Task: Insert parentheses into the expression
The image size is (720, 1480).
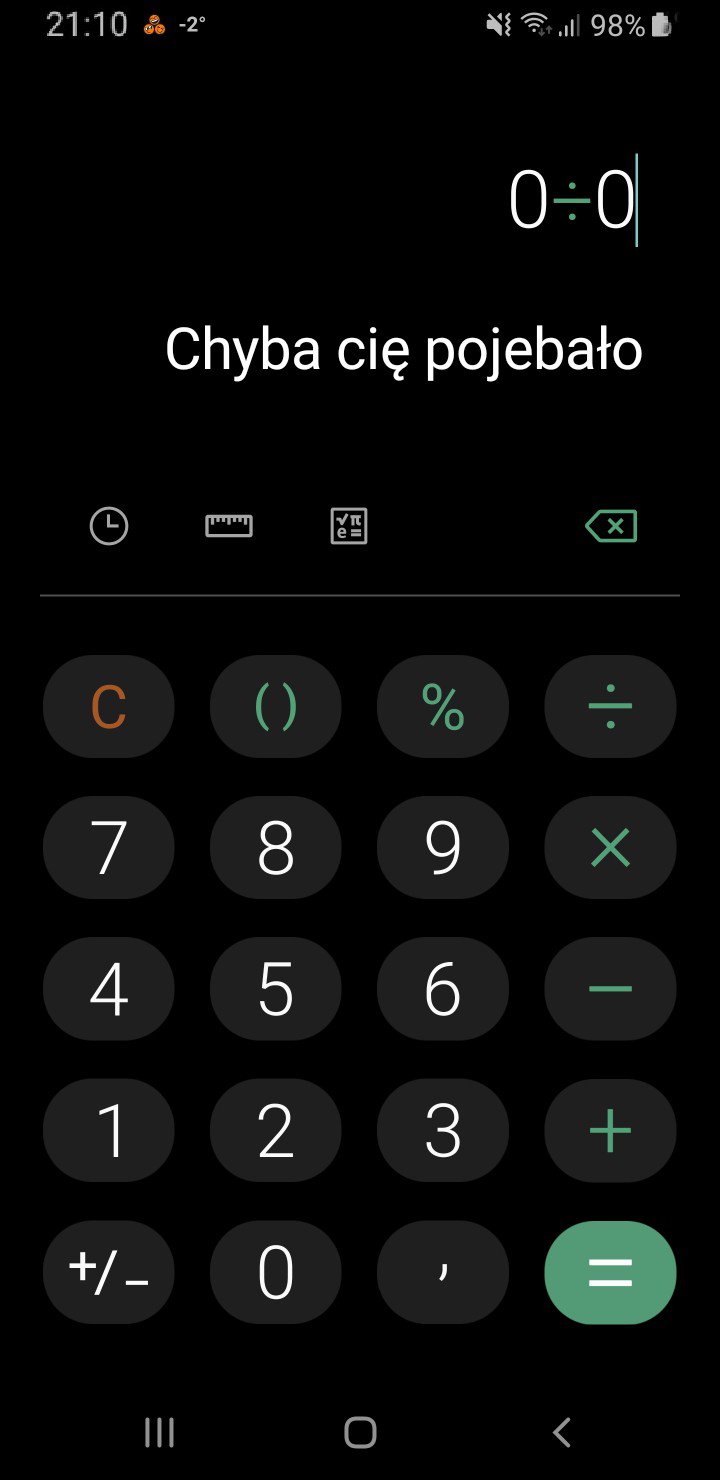Action: 276,707
